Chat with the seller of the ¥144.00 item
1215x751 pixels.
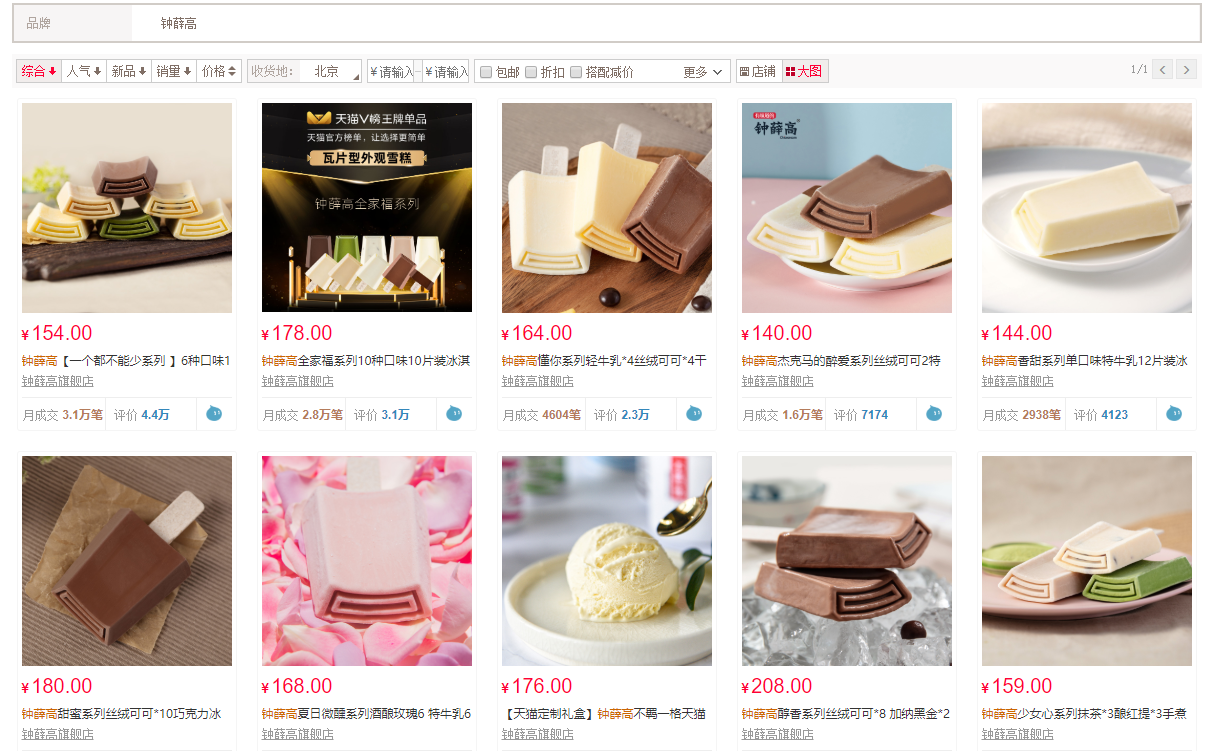coord(1174,413)
